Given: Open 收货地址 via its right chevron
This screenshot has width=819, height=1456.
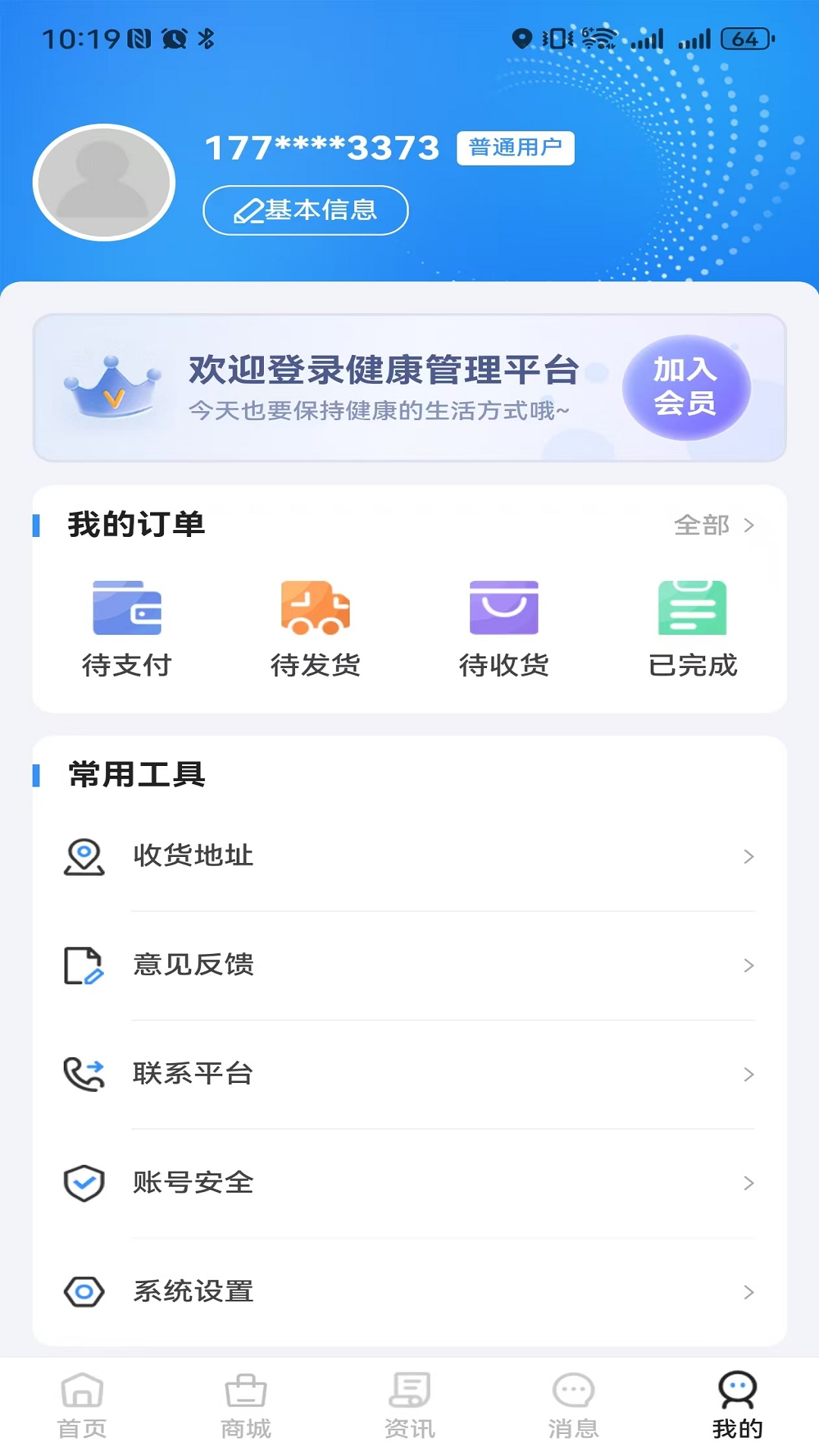Looking at the screenshot, I should tap(750, 857).
